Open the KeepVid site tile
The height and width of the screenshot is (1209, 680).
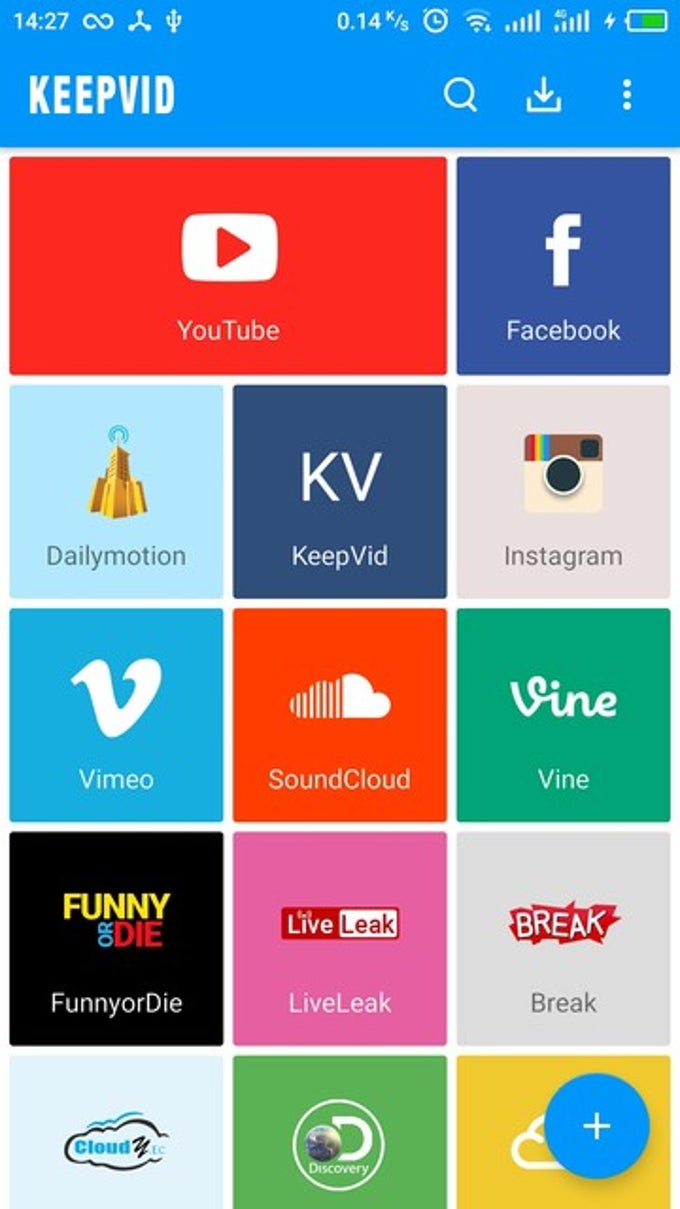click(x=339, y=491)
